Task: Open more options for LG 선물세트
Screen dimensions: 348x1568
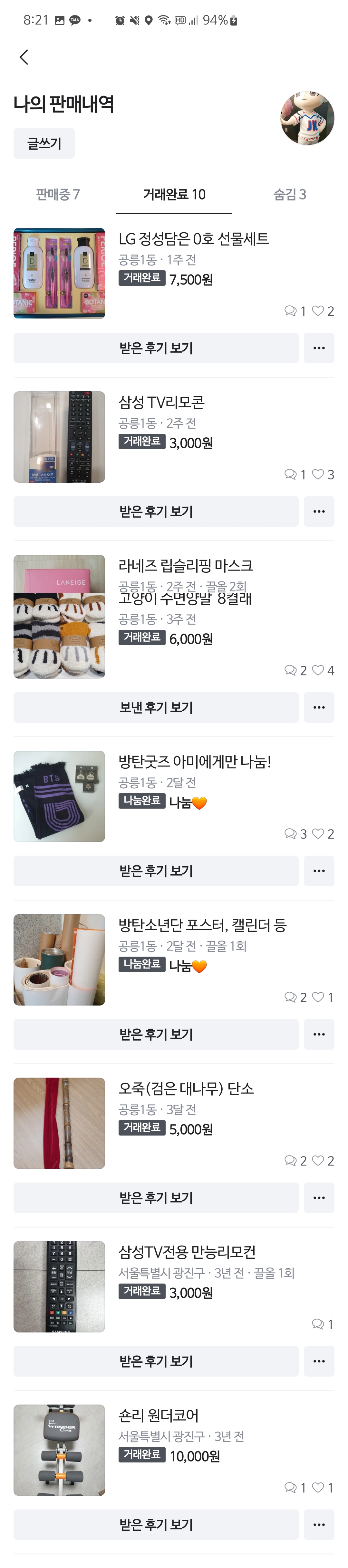Action: pos(319,348)
